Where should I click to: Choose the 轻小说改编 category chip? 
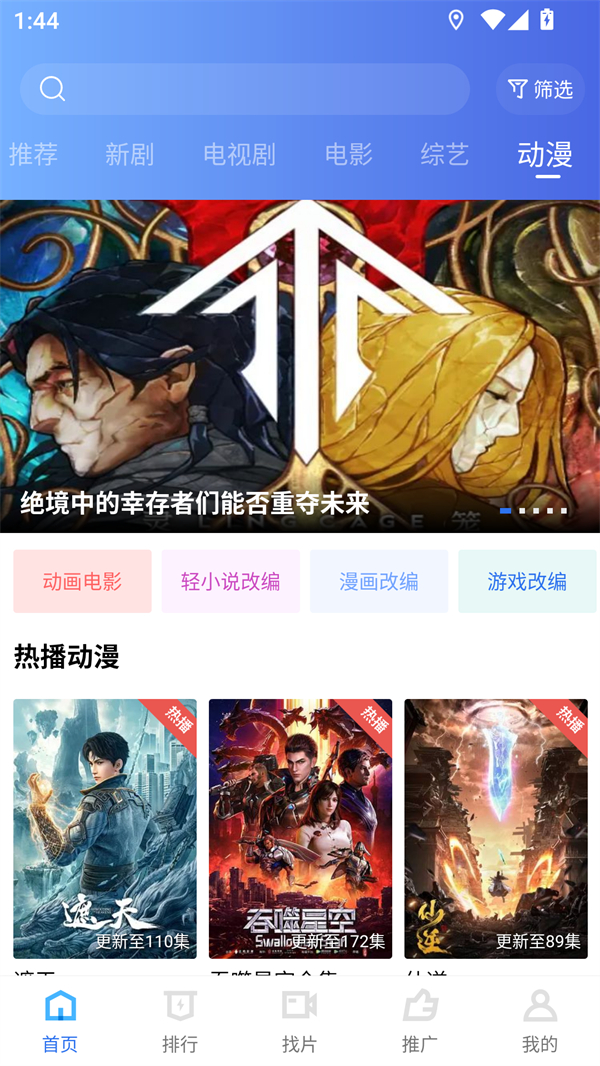[x=231, y=581]
